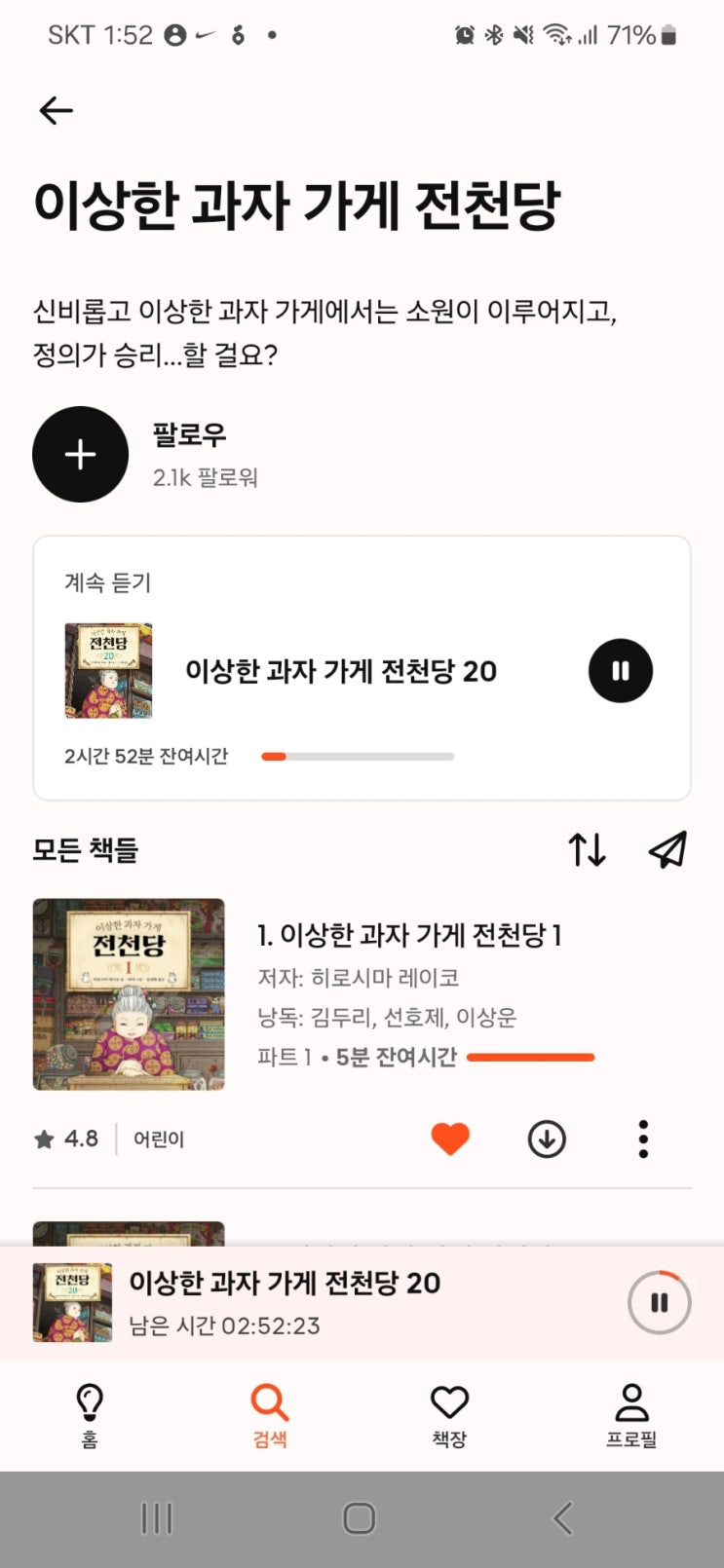Go to the 프로필 tab
Image resolution: width=724 pixels, height=1568 pixels.
click(x=631, y=1414)
